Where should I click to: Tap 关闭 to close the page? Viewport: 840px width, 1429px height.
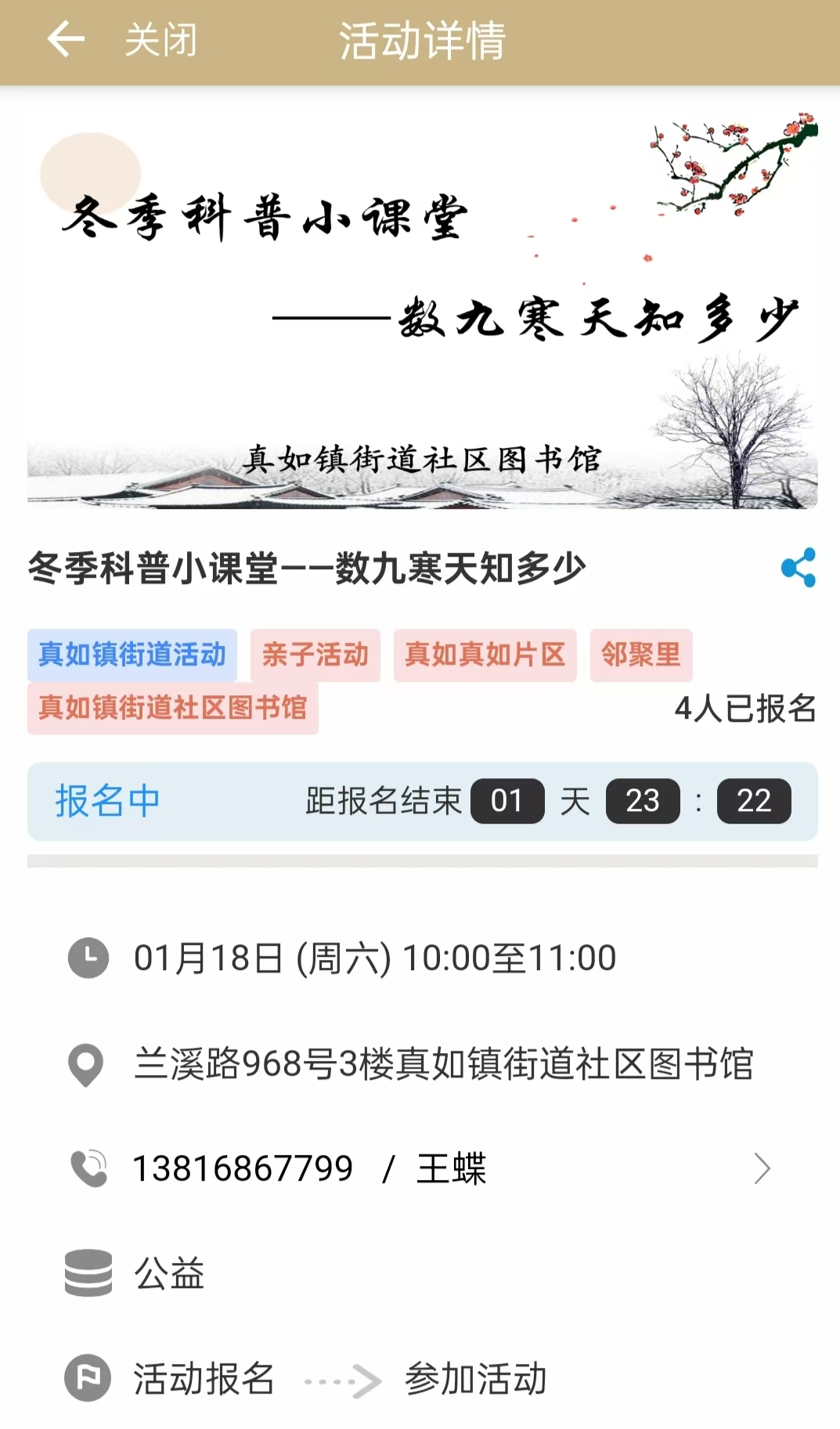tap(161, 40)
